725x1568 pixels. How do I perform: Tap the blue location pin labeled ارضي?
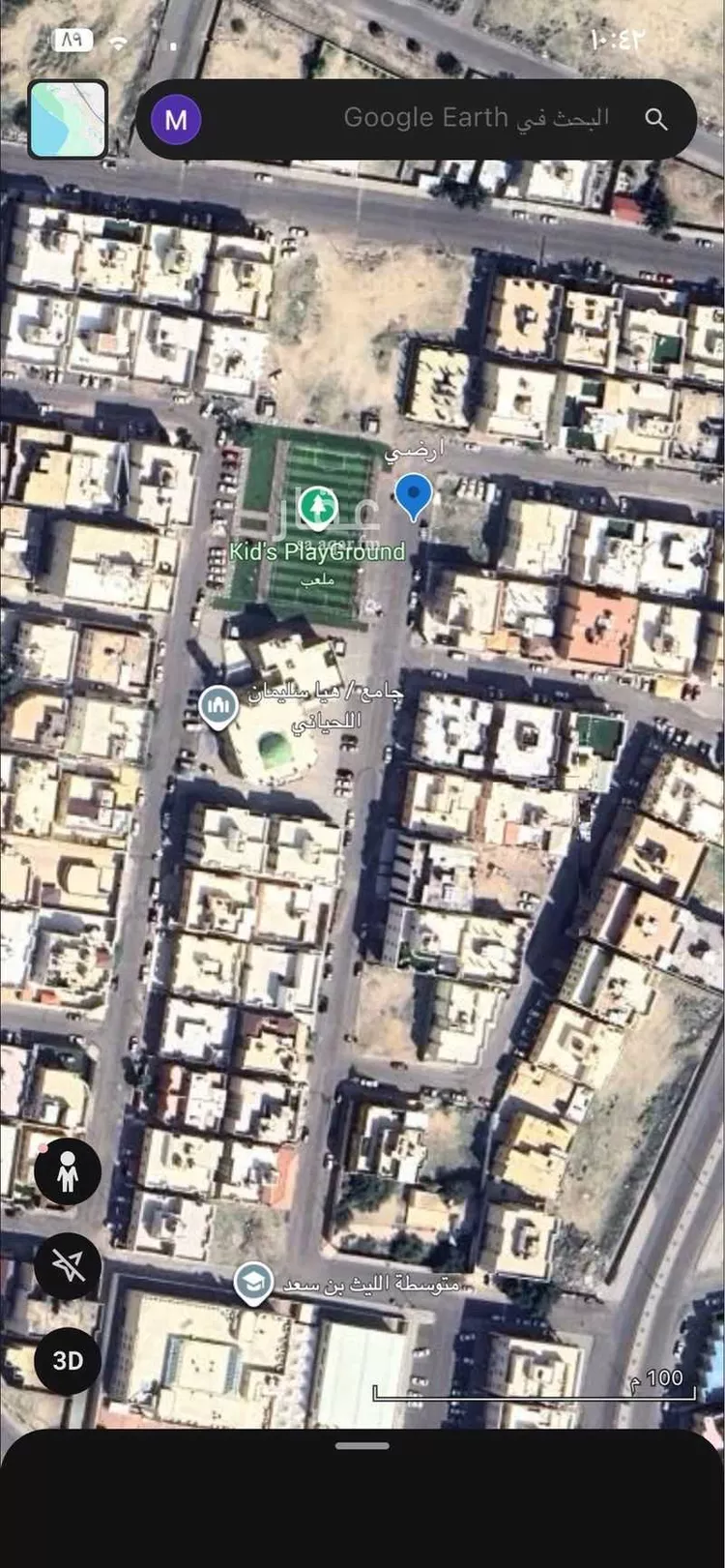pos(414,495)
